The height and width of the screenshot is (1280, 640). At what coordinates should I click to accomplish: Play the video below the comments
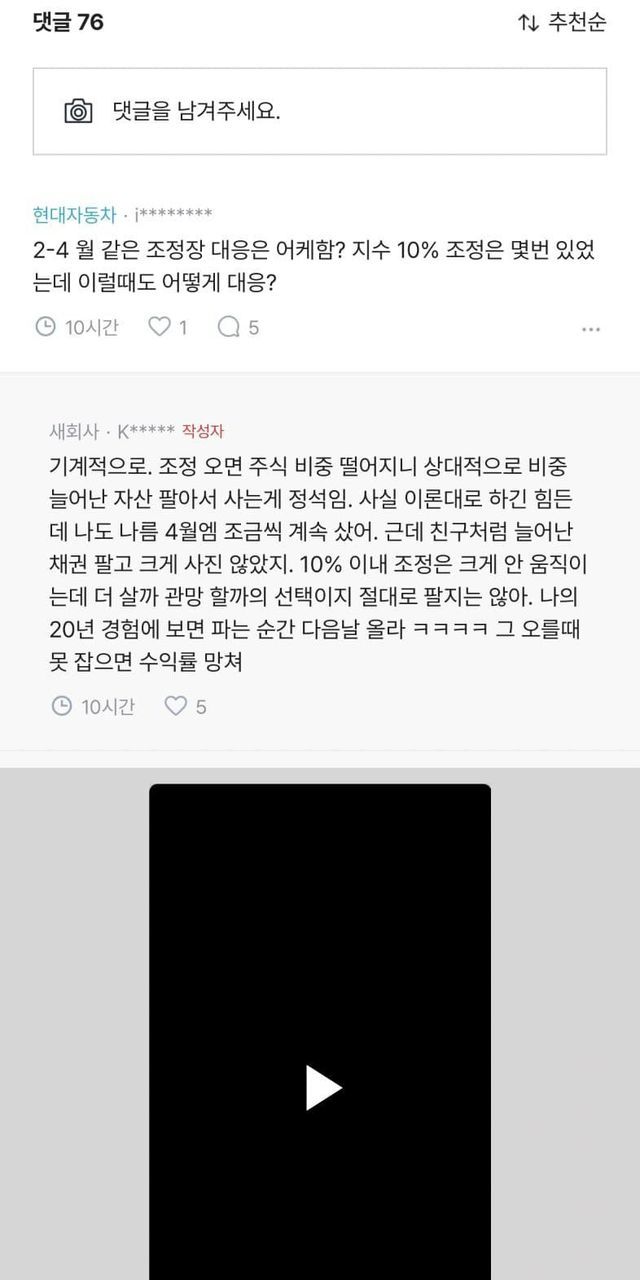321,1087
